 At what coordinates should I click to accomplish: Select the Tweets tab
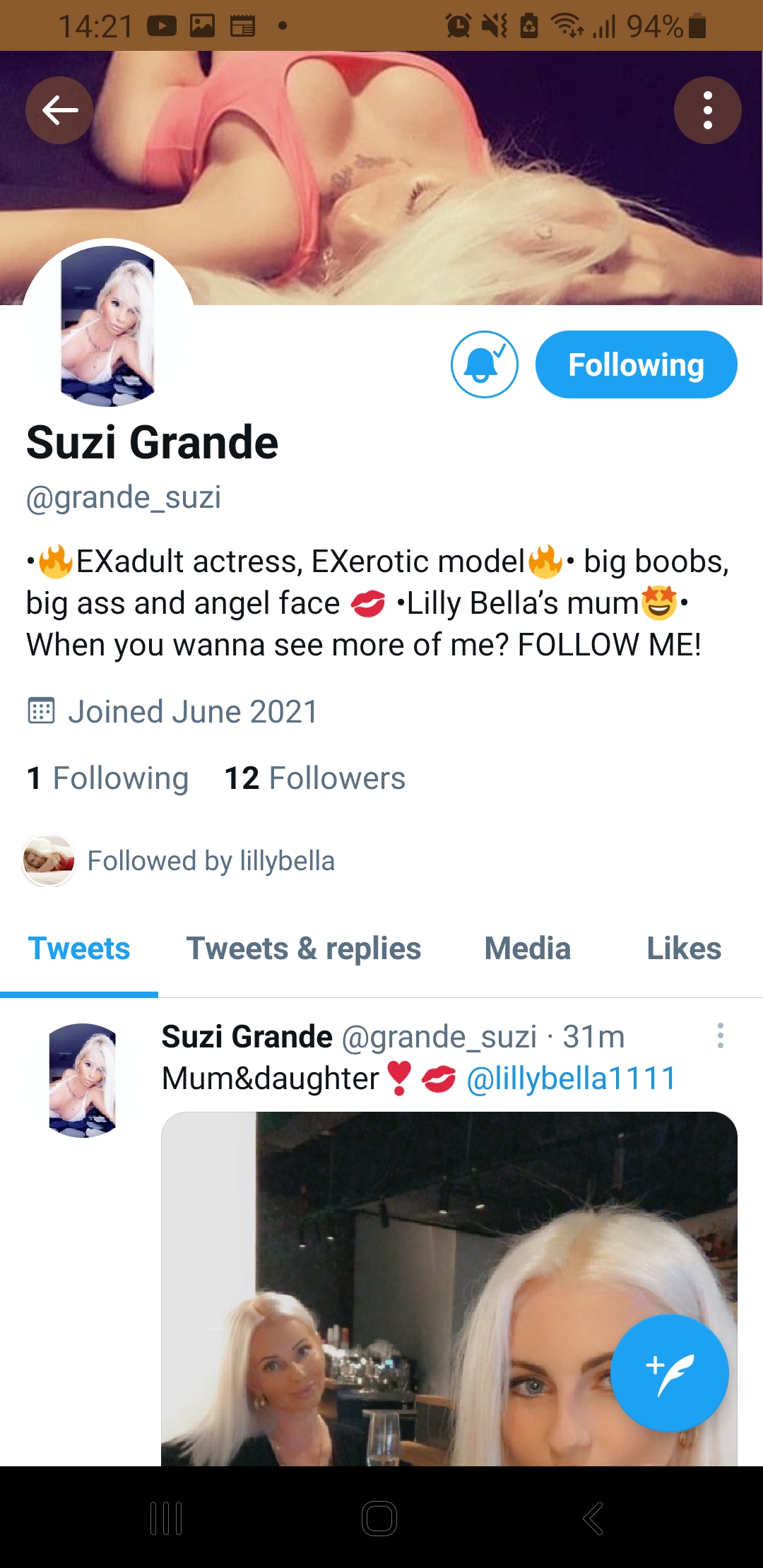coord(79,949)
